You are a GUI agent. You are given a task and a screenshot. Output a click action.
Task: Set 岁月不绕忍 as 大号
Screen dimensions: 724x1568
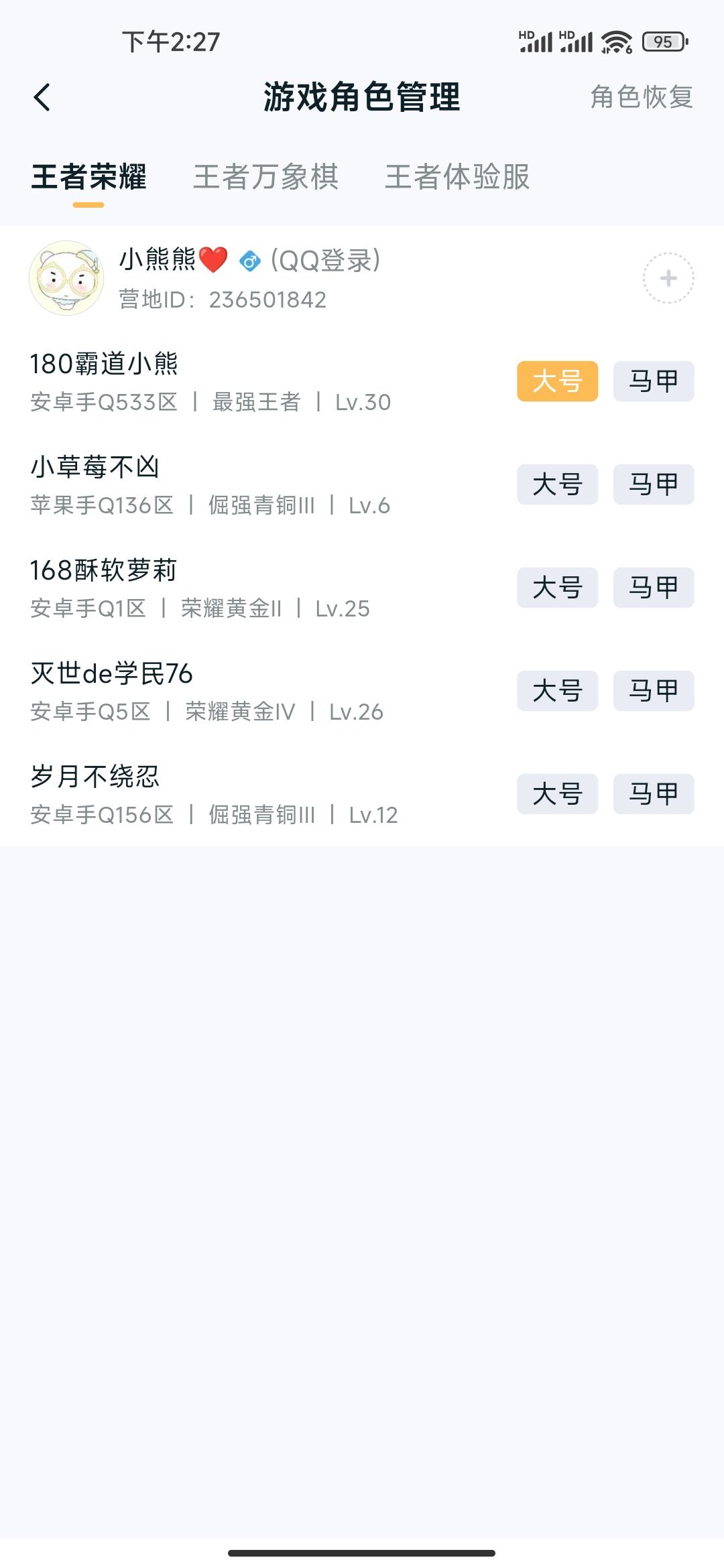pos(556,794)
